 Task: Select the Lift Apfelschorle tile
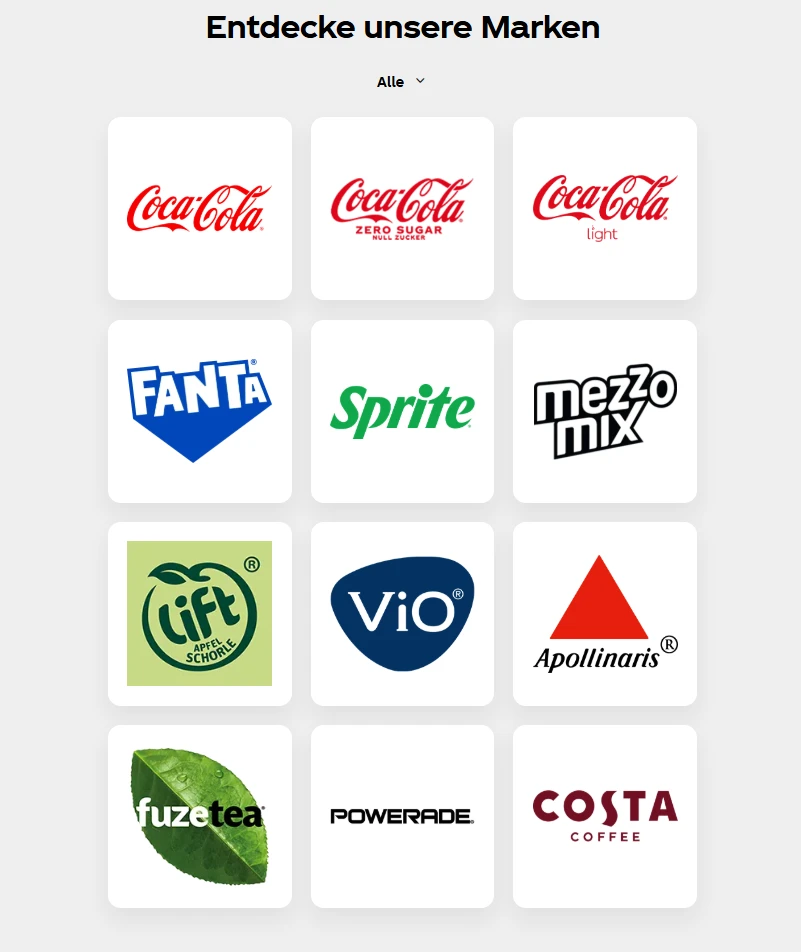pyautogui.click(x=199, y=613)
